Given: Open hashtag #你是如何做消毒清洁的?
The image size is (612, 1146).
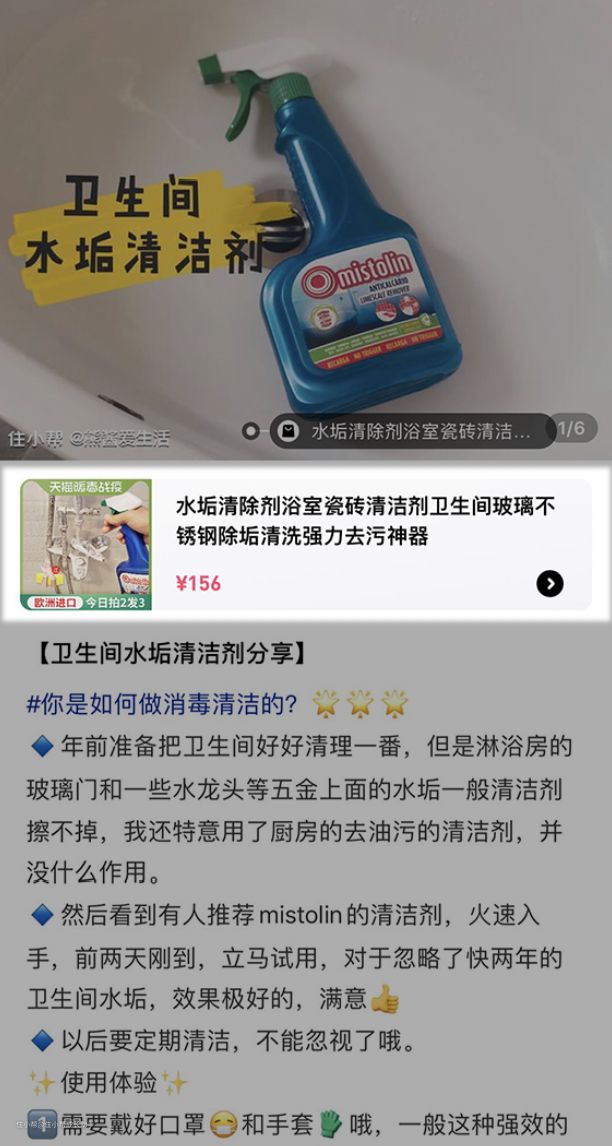Looking at the screenshot, I should pyautogui.click(x=162, y=704).
